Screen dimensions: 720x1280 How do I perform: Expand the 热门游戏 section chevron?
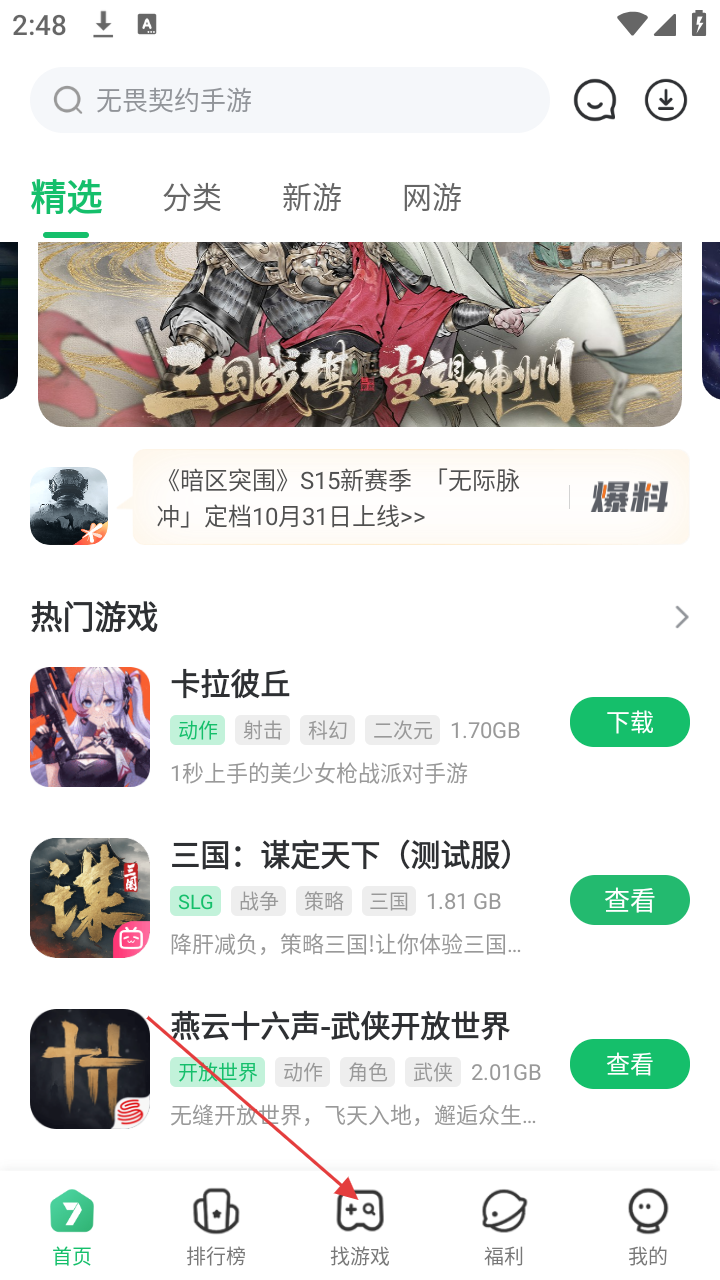point(682,617)
